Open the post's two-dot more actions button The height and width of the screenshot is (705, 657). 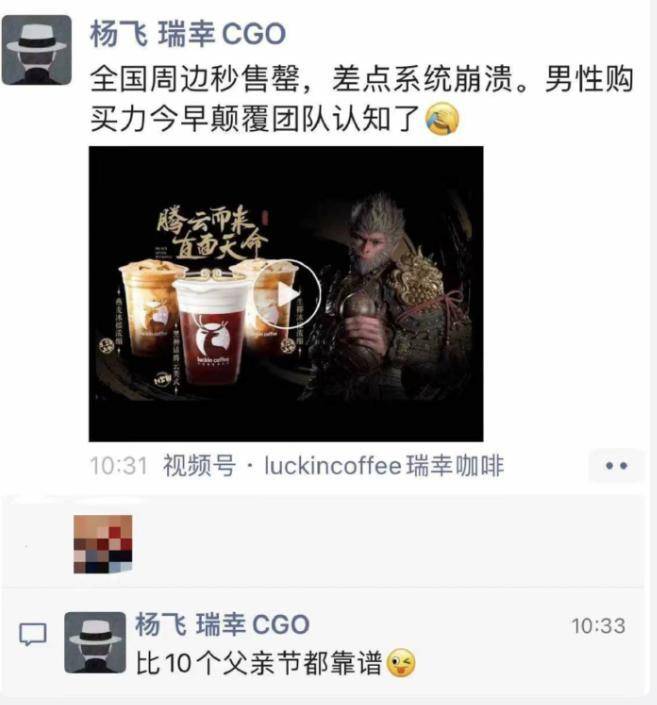616,466
